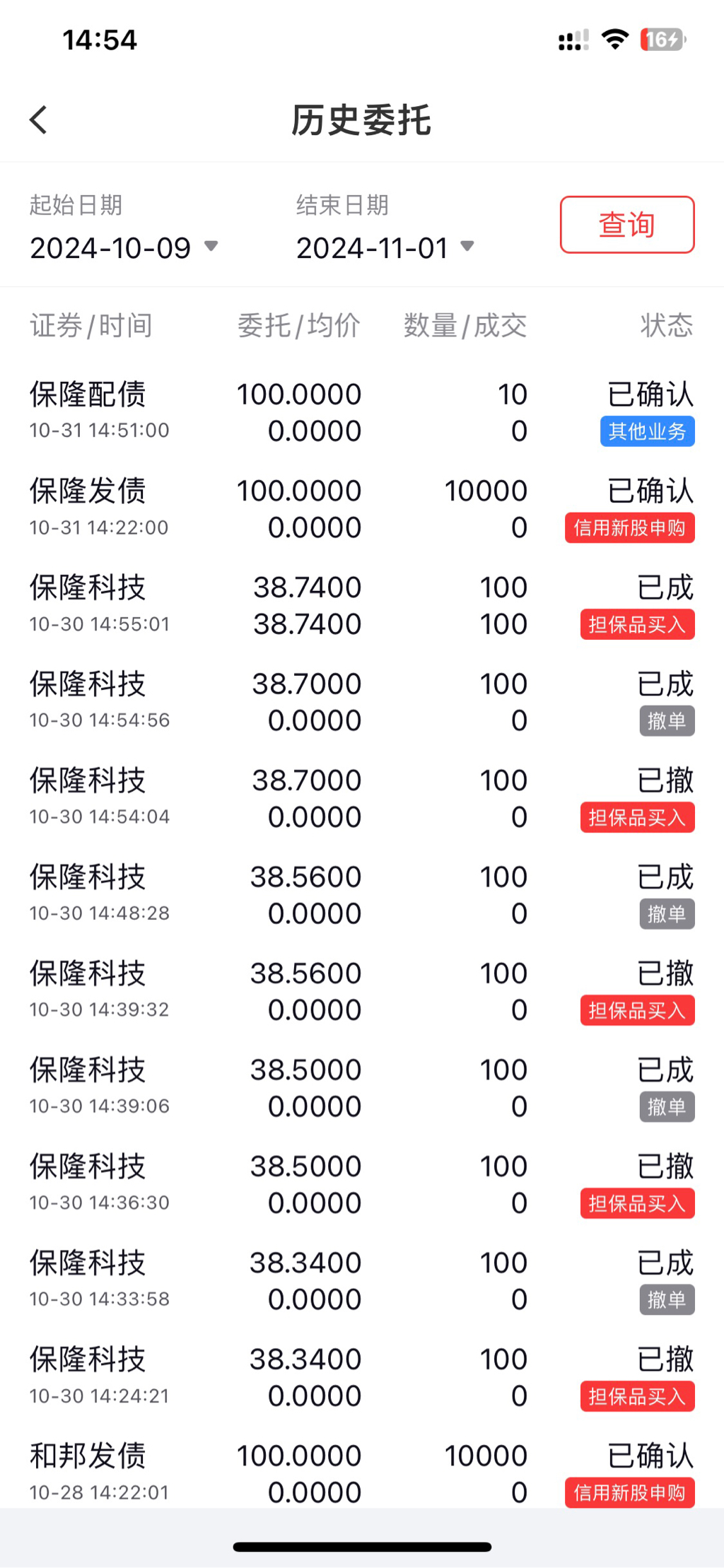The width and height of the screenshot is (724, 1568).
Task: Open the 保隆配债 order from 10-31 14:51:00
Action: [x=362, y=412]
